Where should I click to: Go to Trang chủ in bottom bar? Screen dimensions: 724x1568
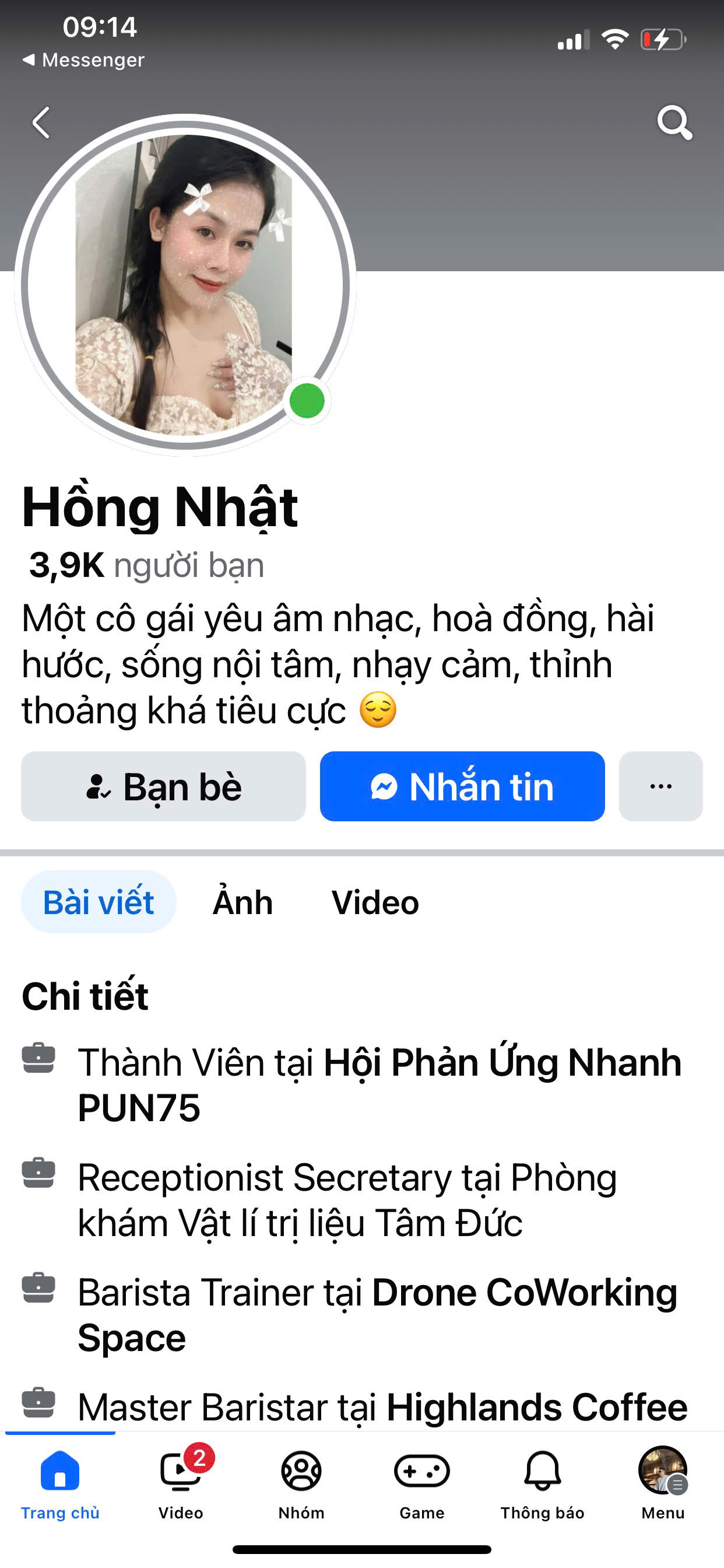coord(59,1483)
